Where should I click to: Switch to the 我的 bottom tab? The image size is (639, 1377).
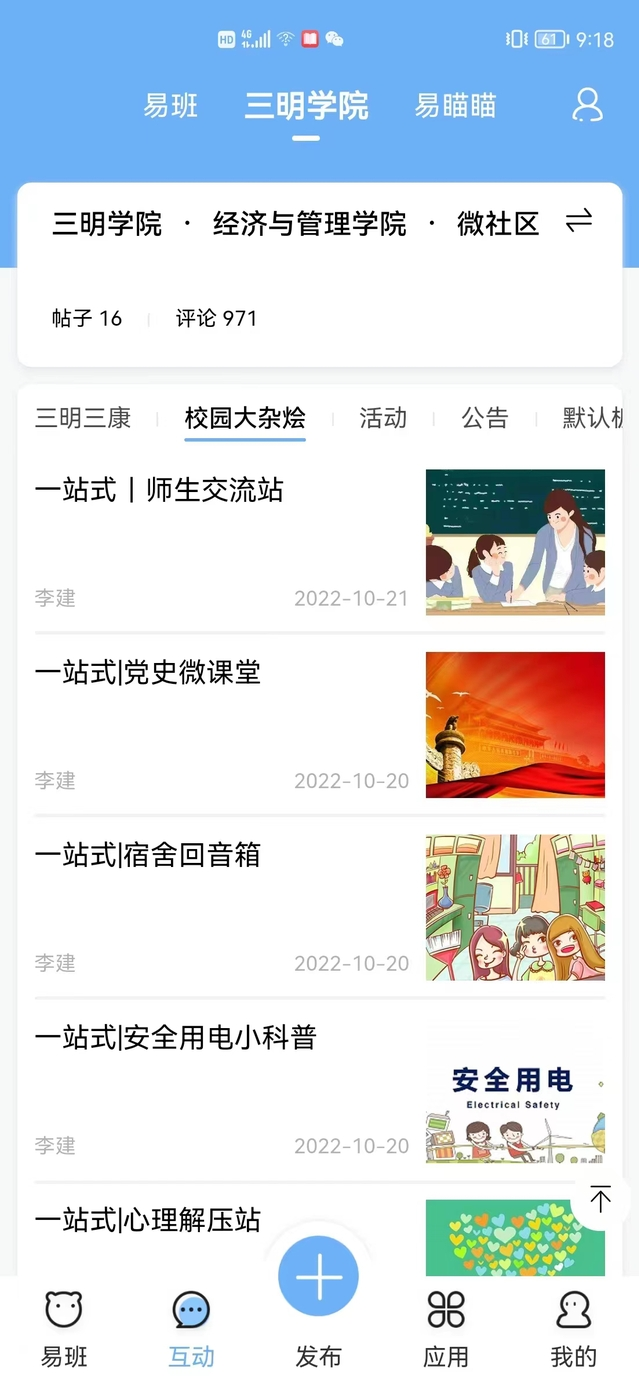[574, 1327]
